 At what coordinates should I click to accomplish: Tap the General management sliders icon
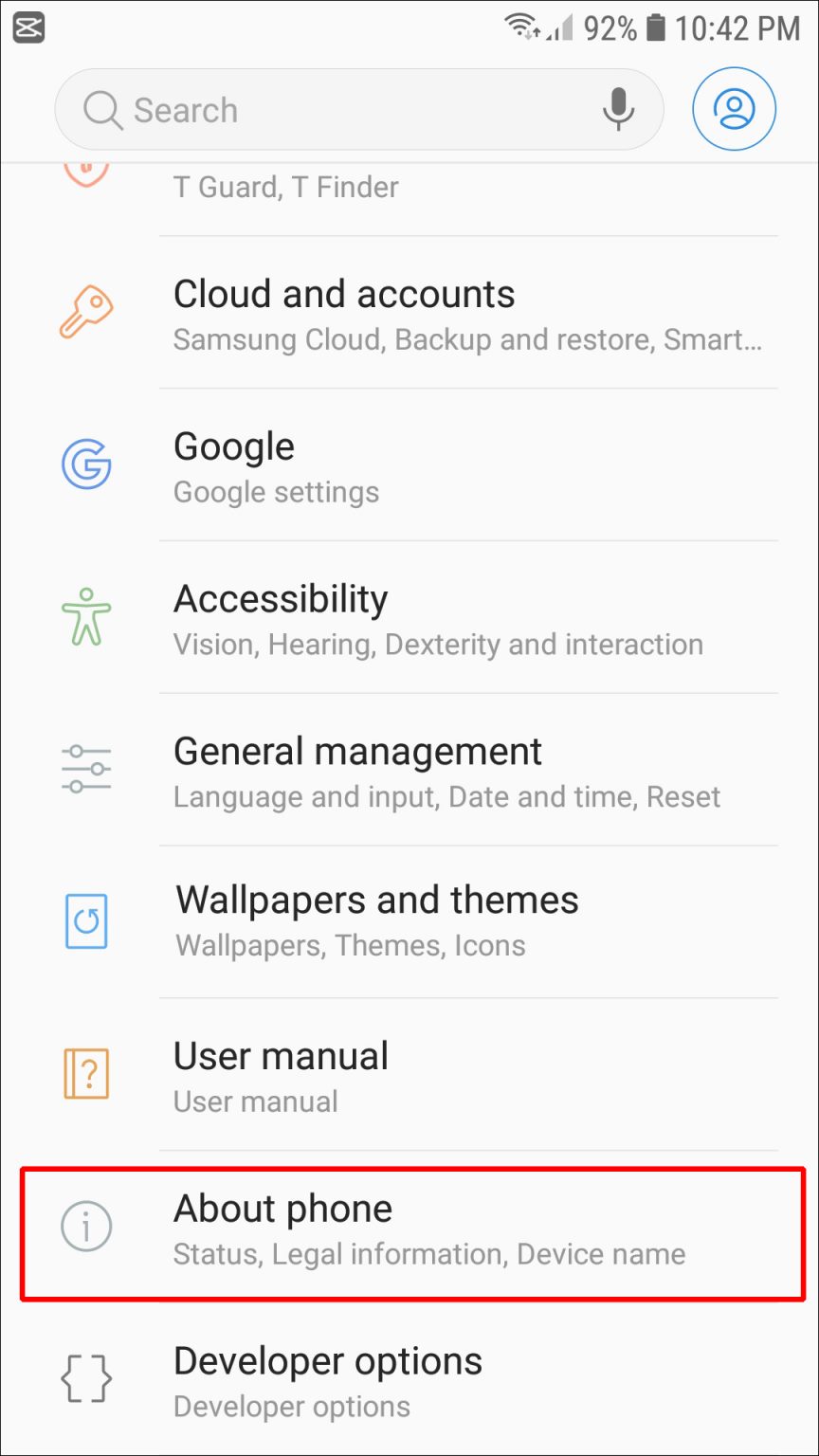[86, 770]
